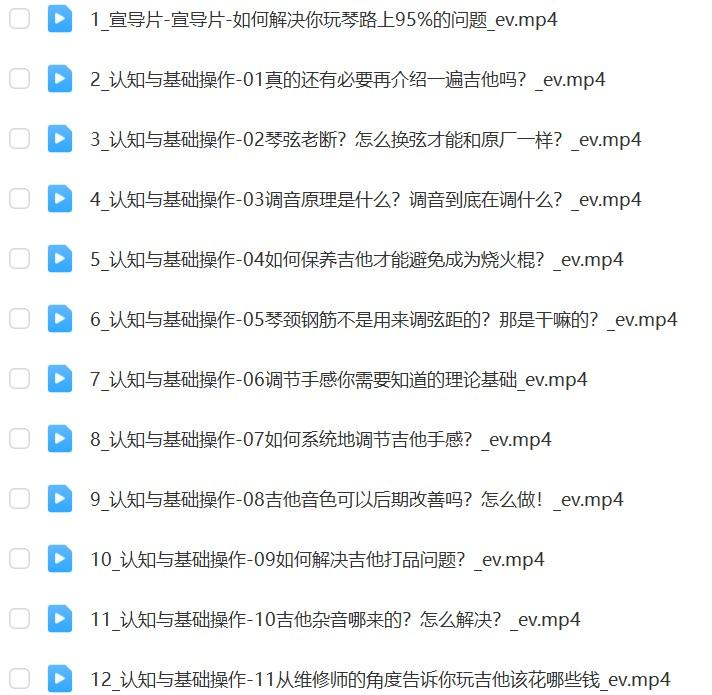Open 4_认知与基础操作-03调音原理 video

point(365,200)
